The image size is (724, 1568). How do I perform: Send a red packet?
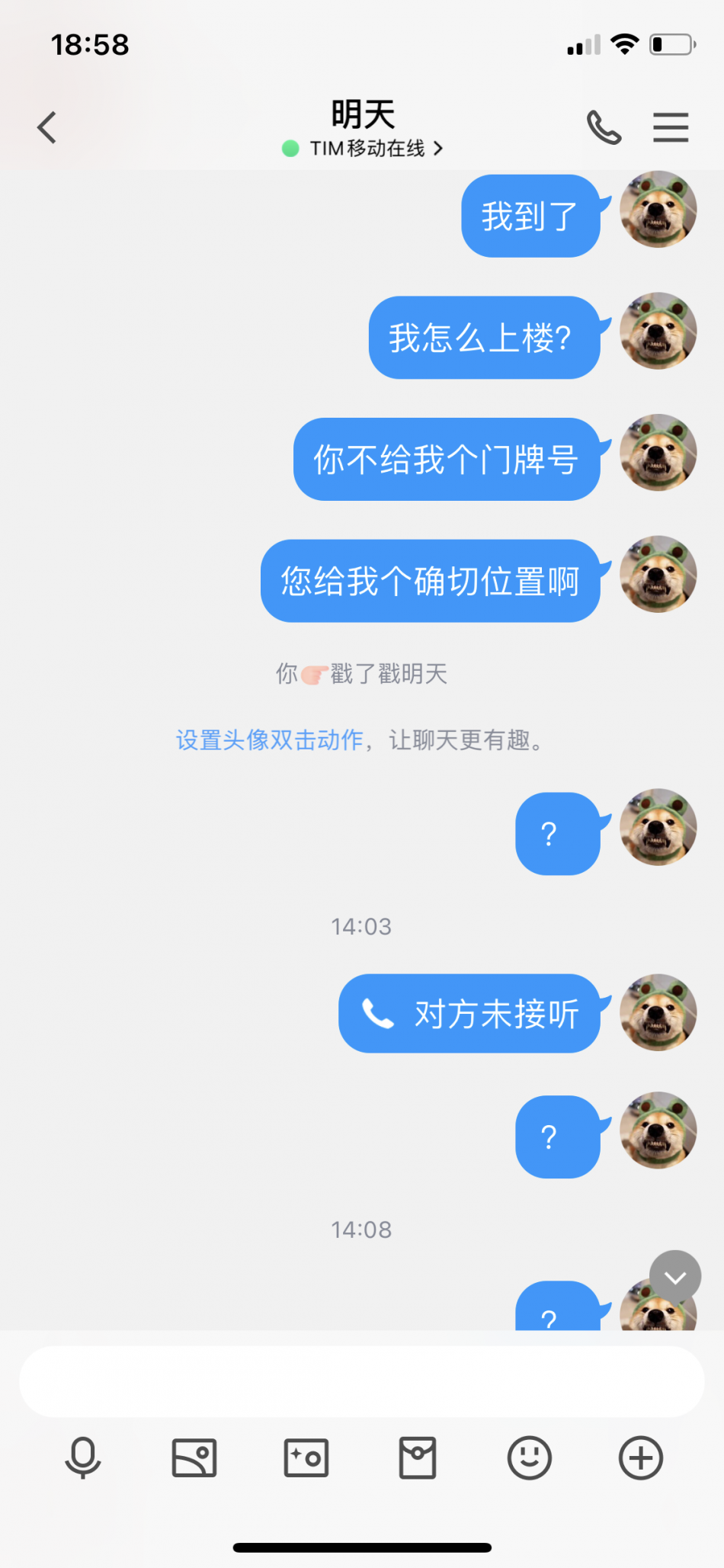tap(418, 1457)
